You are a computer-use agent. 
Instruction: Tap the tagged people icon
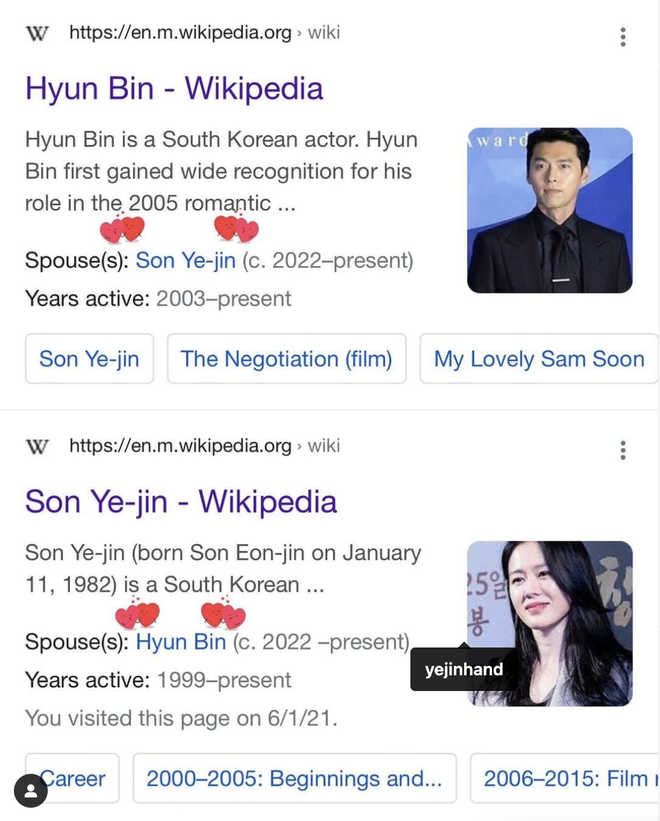click(x=31, y=790)
